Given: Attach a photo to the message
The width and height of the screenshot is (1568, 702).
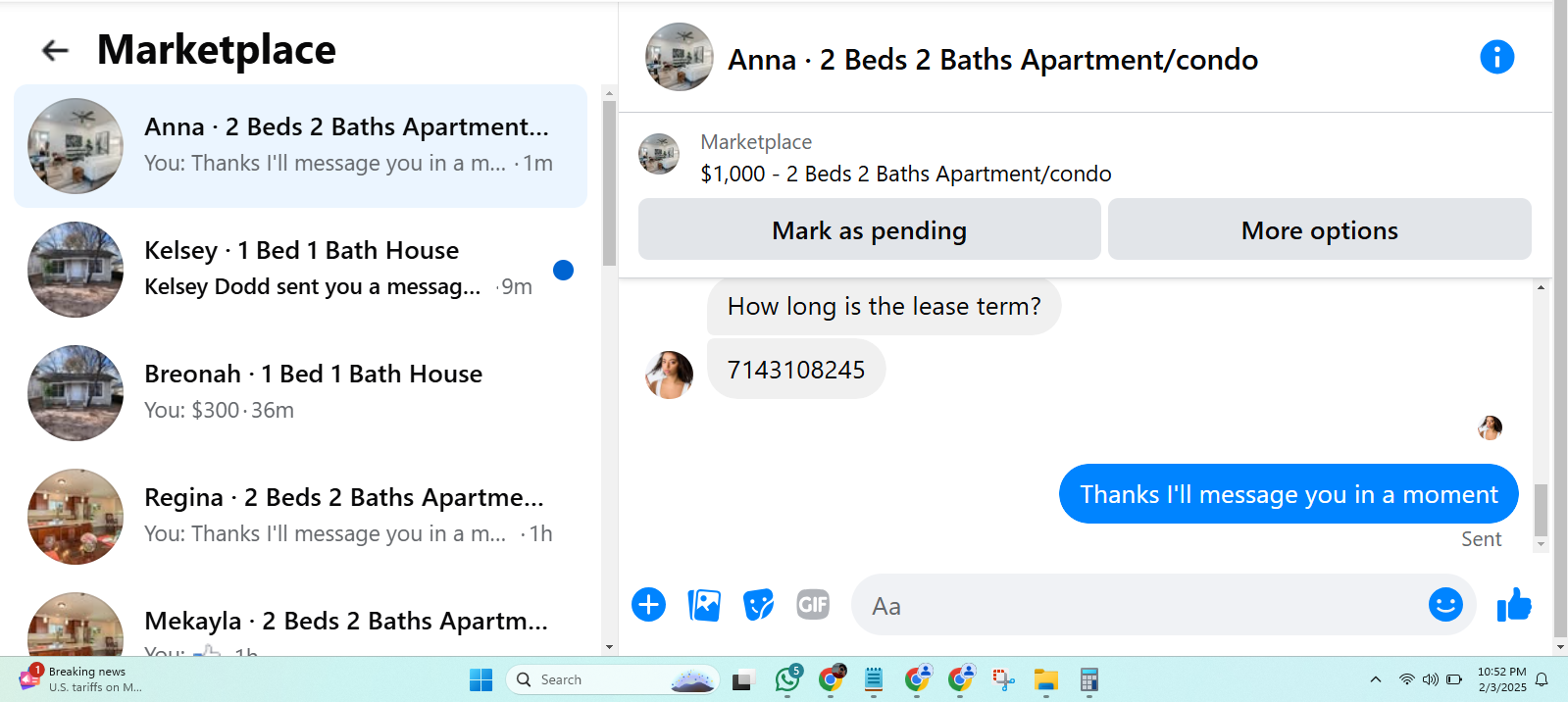Looking at the screenshot, I should tap(704, 605).
